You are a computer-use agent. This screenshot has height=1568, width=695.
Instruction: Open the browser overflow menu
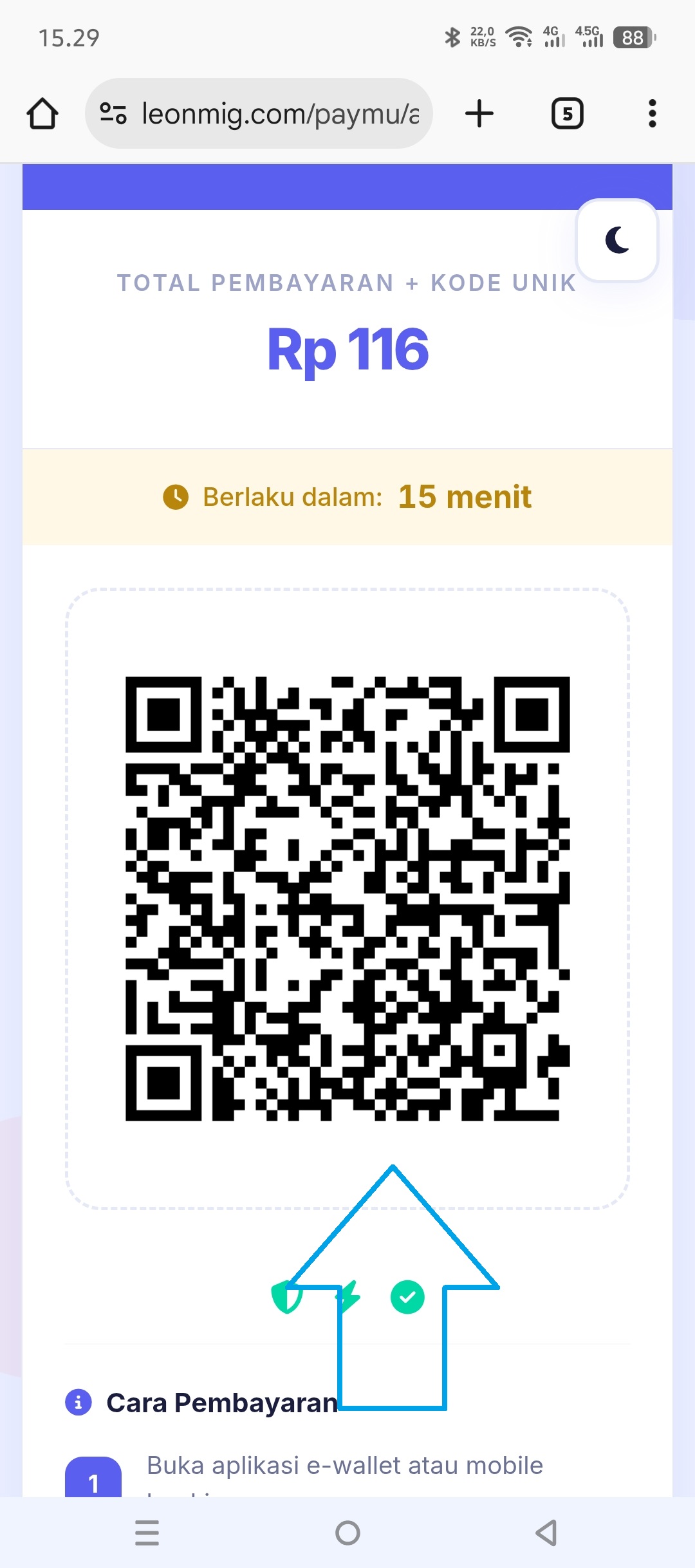652,114
